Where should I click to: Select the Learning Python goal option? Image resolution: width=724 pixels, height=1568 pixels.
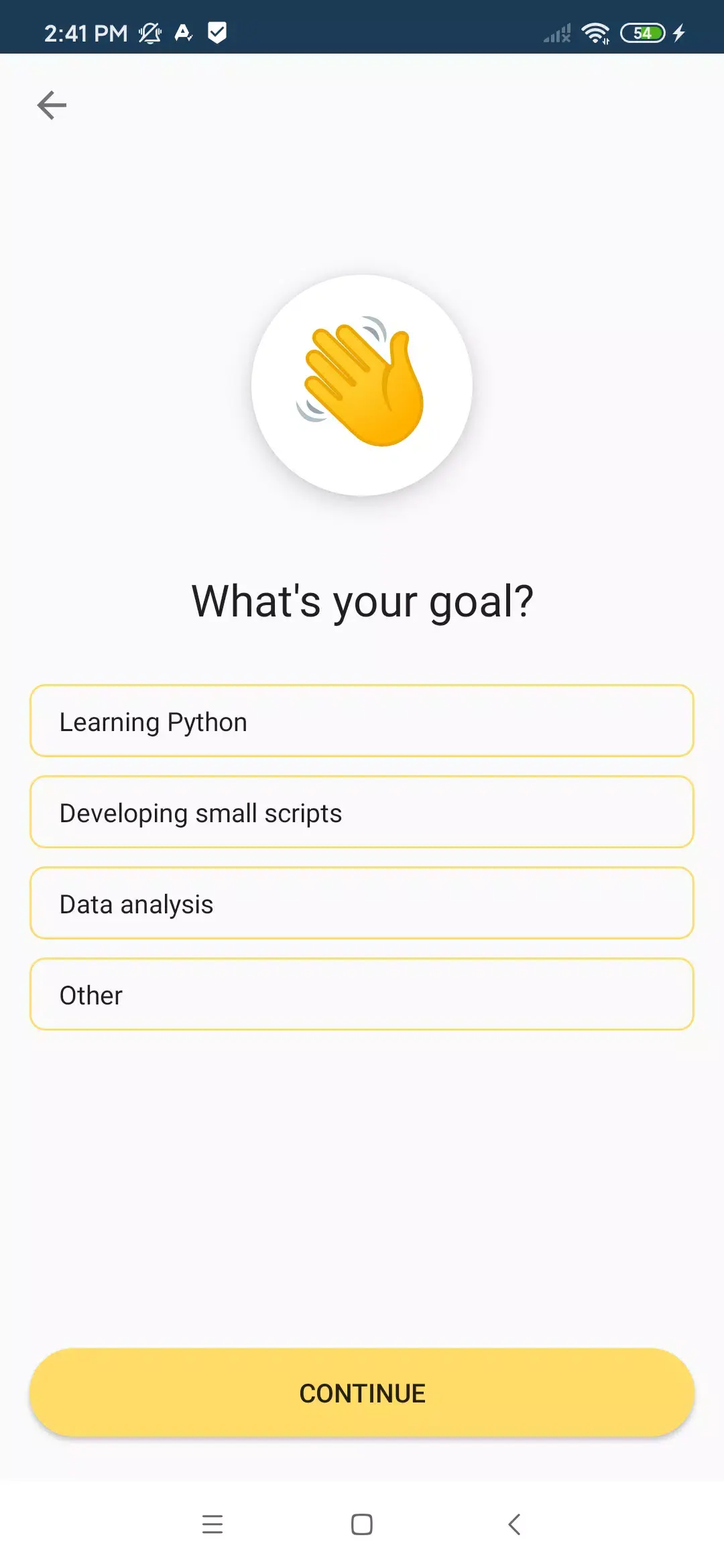click(361, 721)
